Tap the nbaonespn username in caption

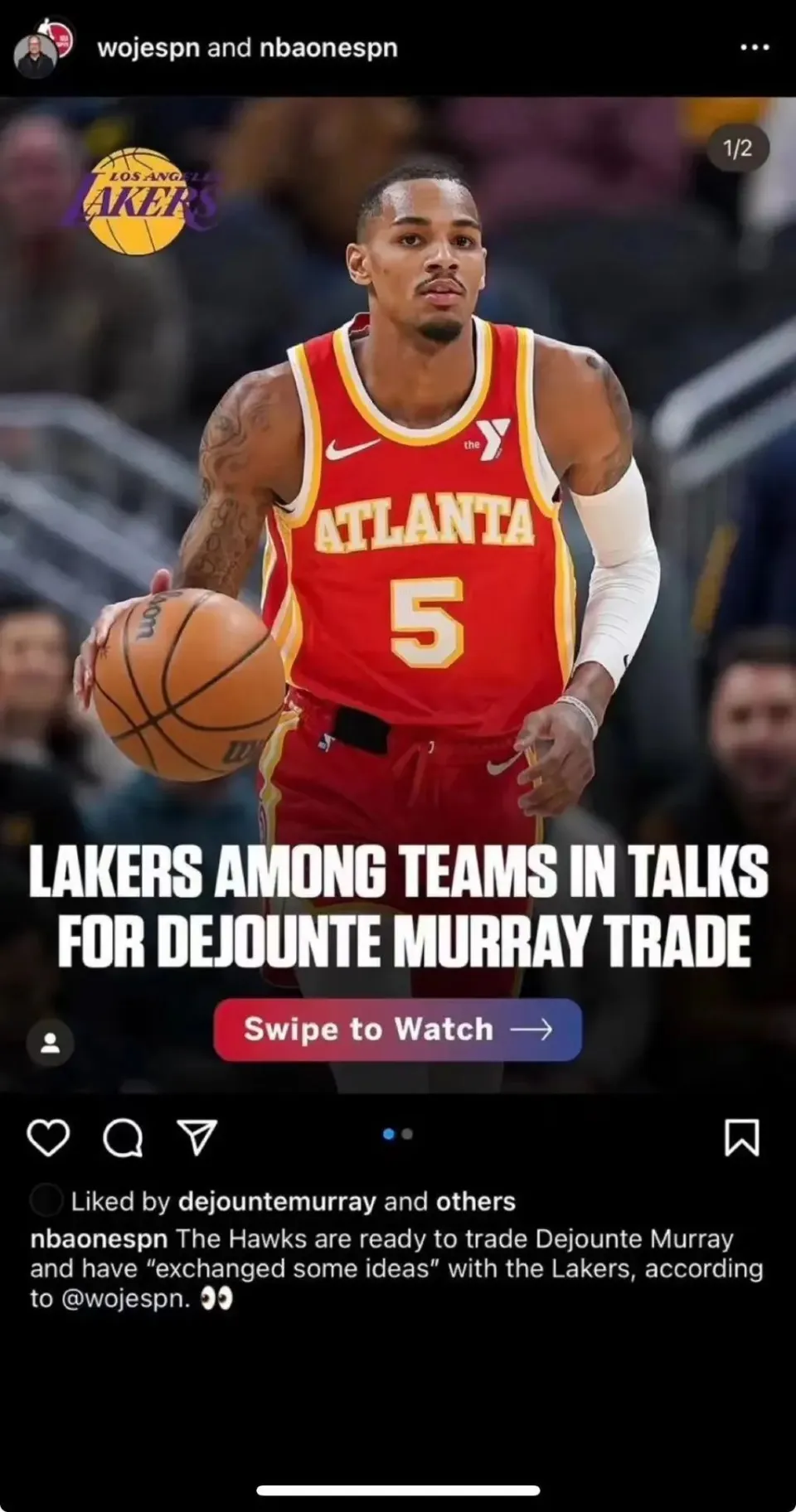tap(99, 1239)
